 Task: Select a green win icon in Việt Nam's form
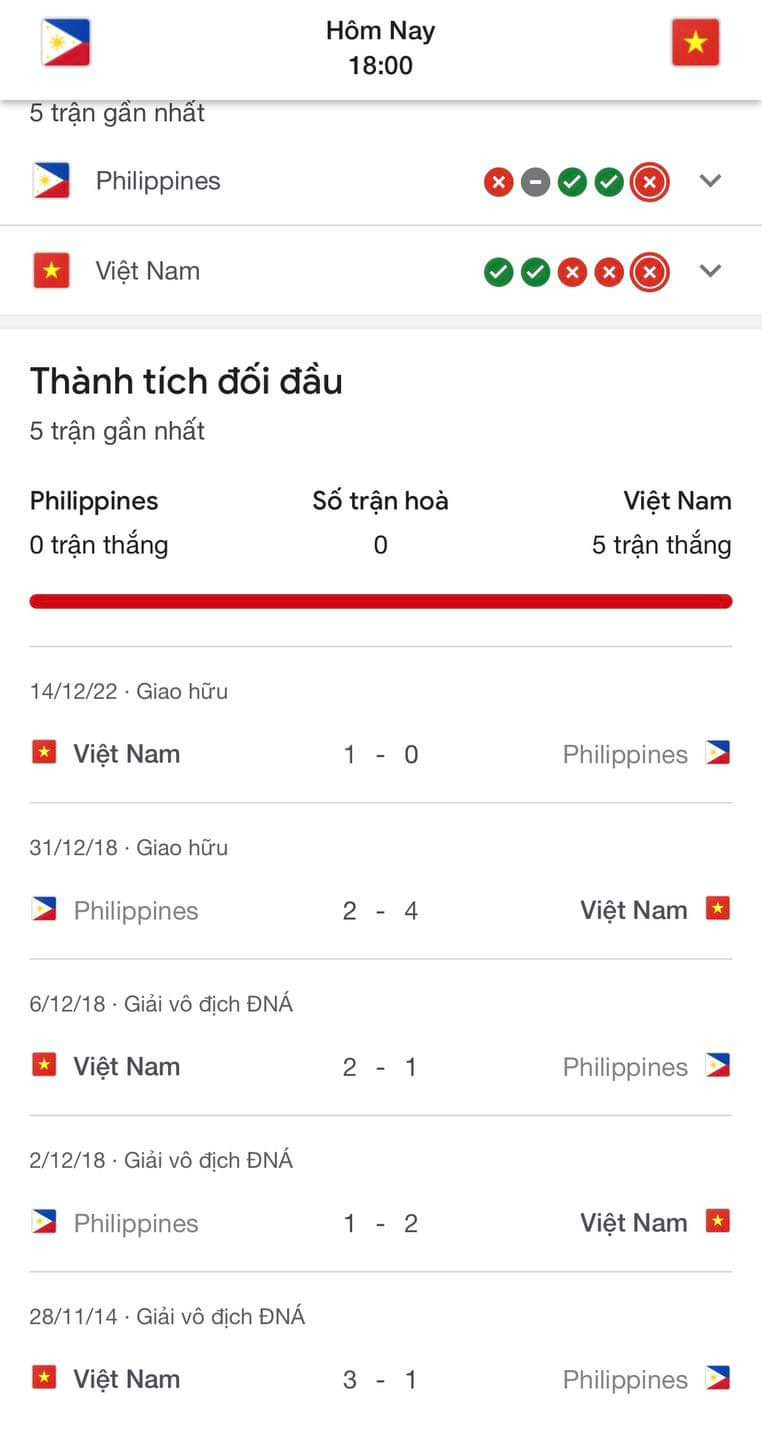[x=498, y=270]
